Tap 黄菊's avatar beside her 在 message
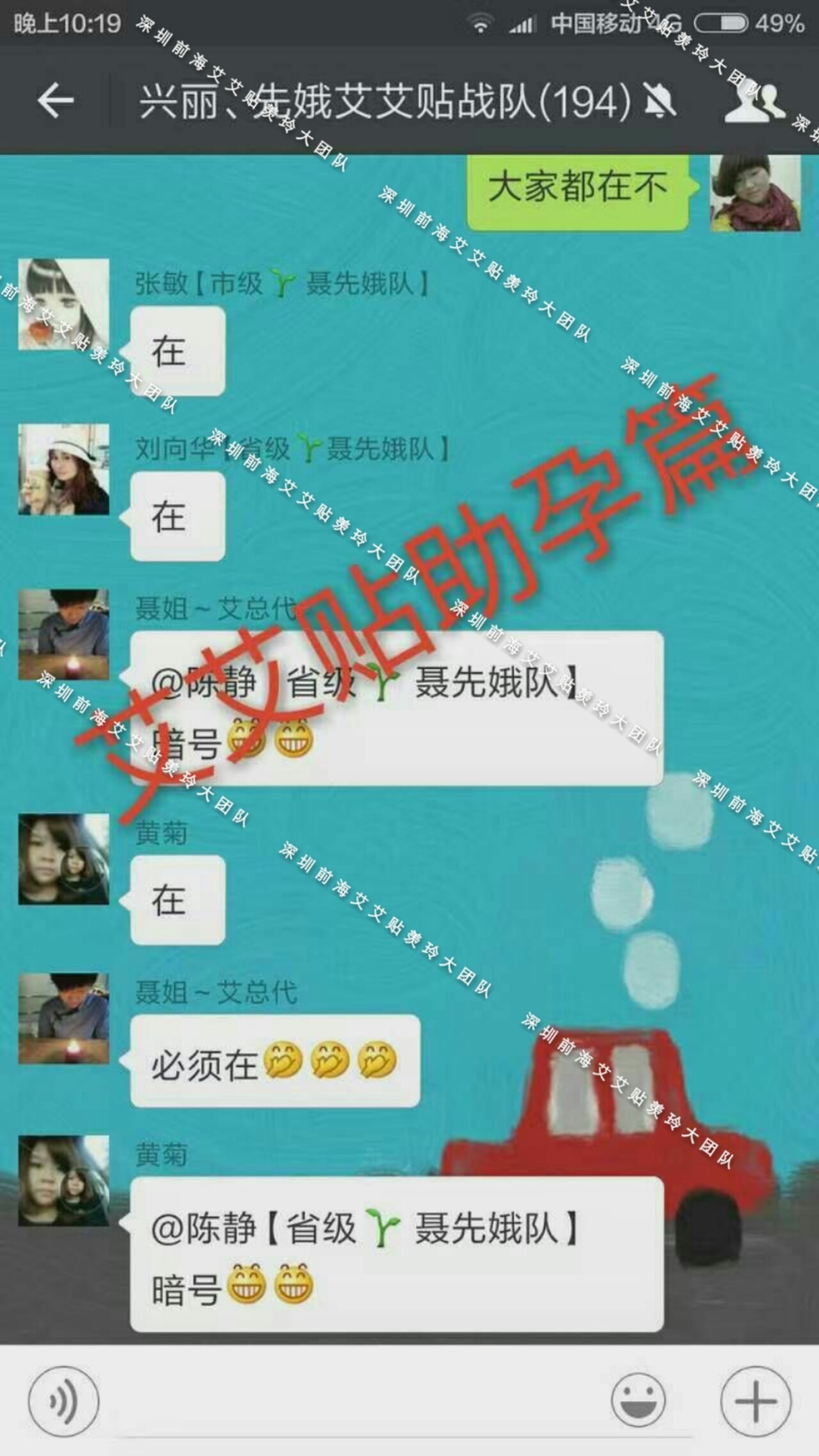The image size is (819, 1456). [x=63, y=859]
